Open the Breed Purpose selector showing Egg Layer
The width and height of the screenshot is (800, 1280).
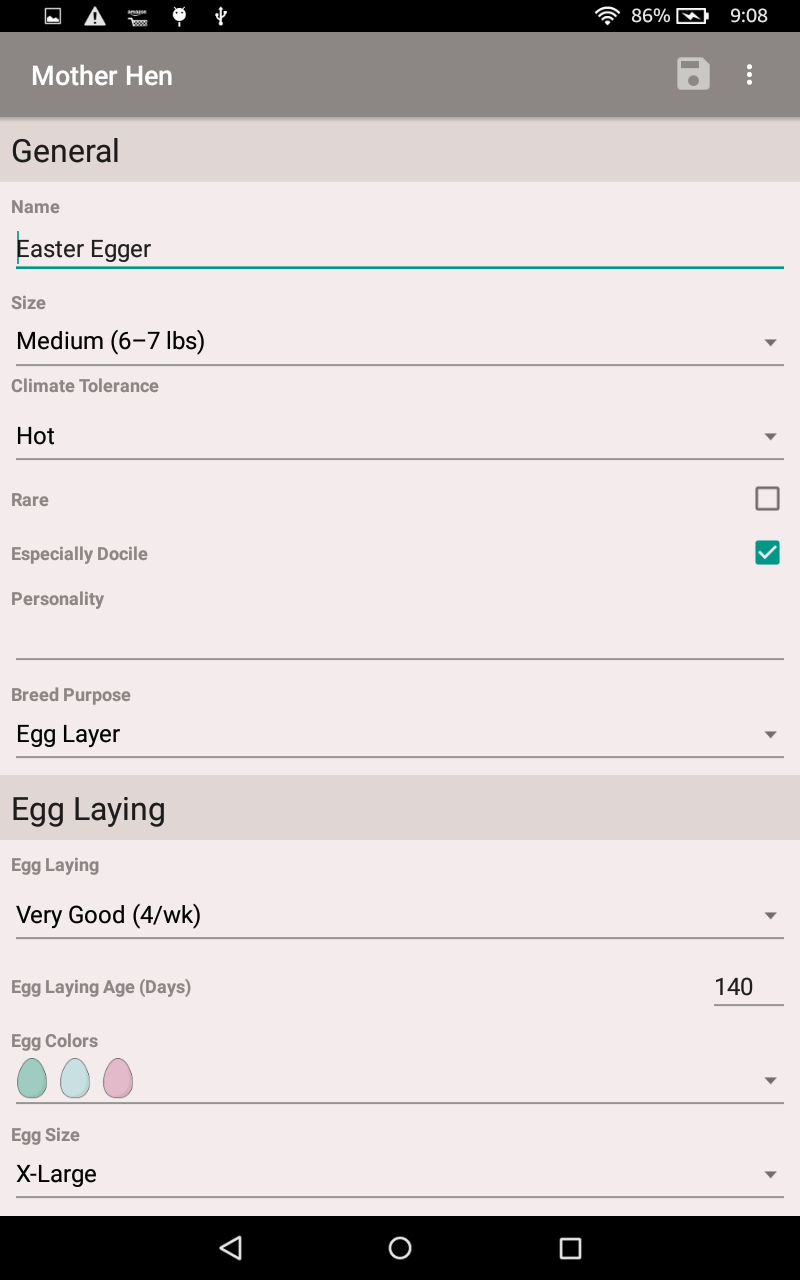coord(400,734)
